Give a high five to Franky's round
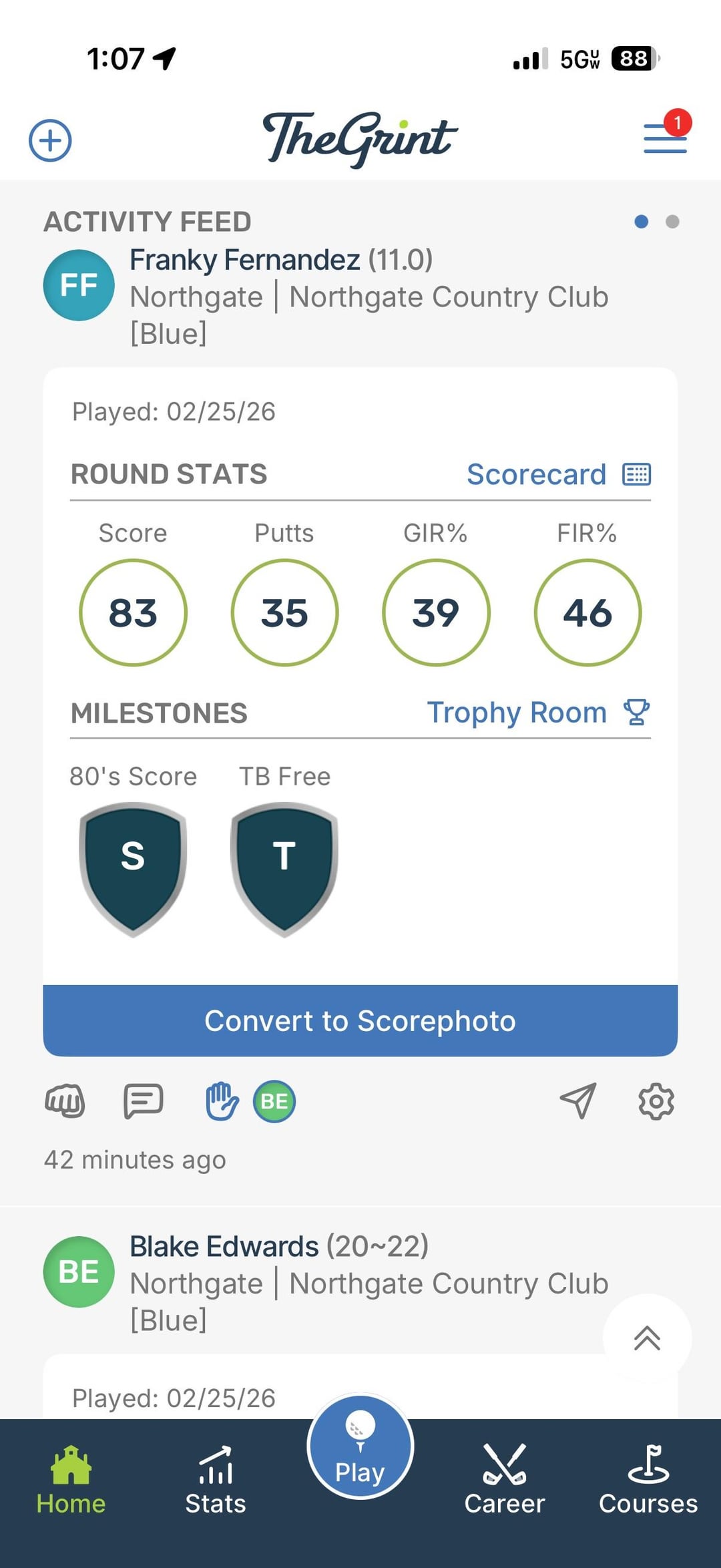 222,1101
